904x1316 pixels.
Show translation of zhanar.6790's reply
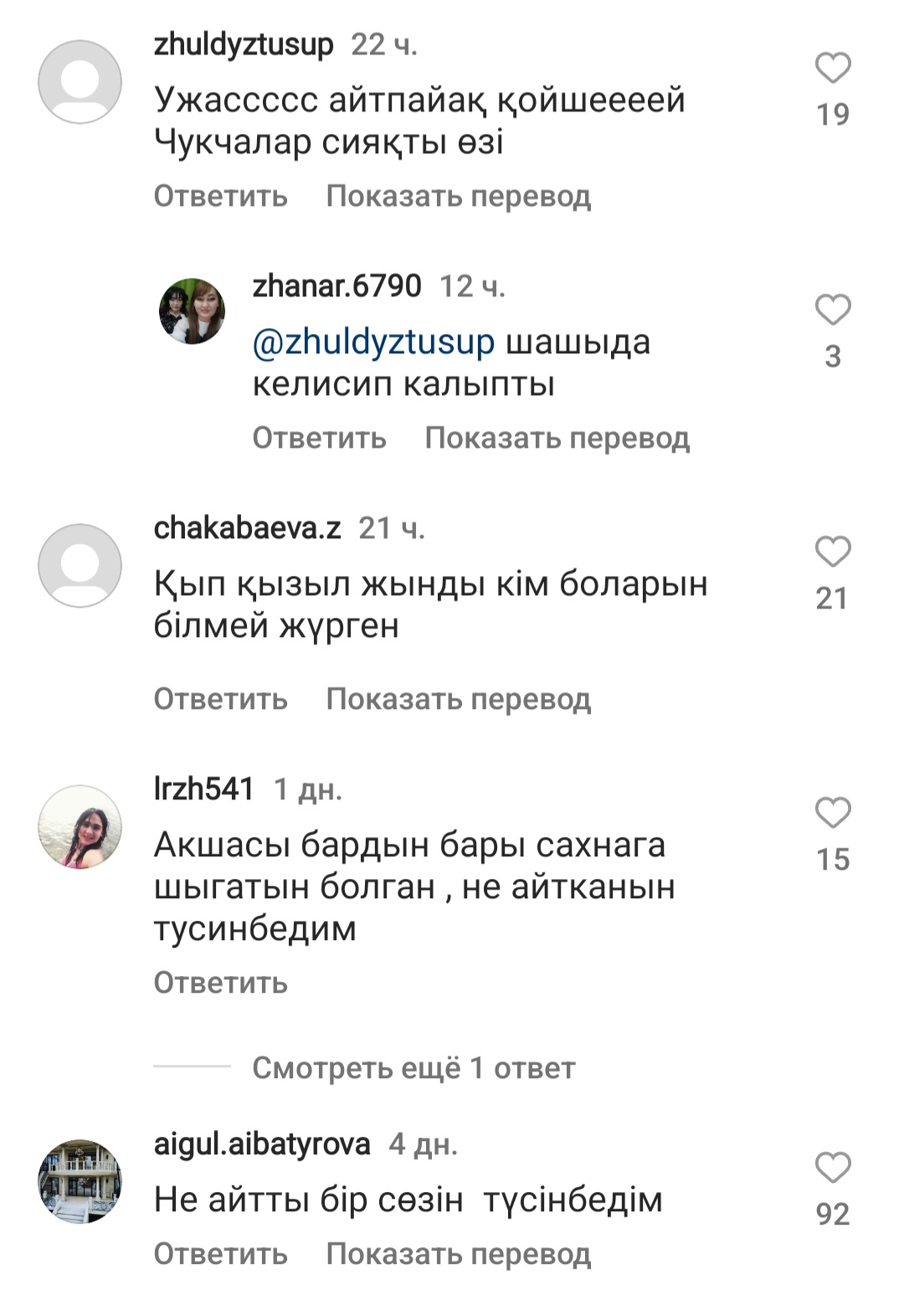click(x=557, y=438)
